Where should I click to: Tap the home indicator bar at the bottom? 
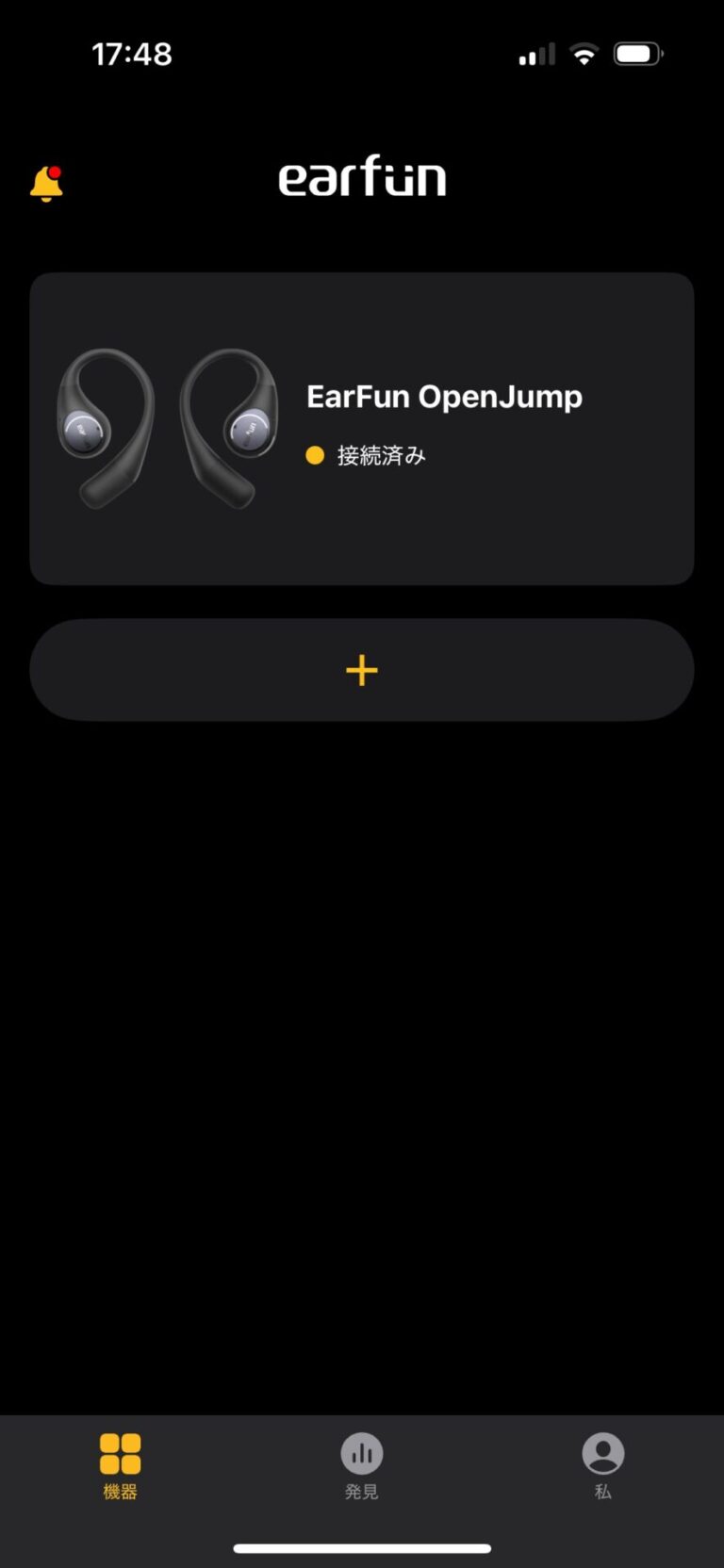(362, 1545)
